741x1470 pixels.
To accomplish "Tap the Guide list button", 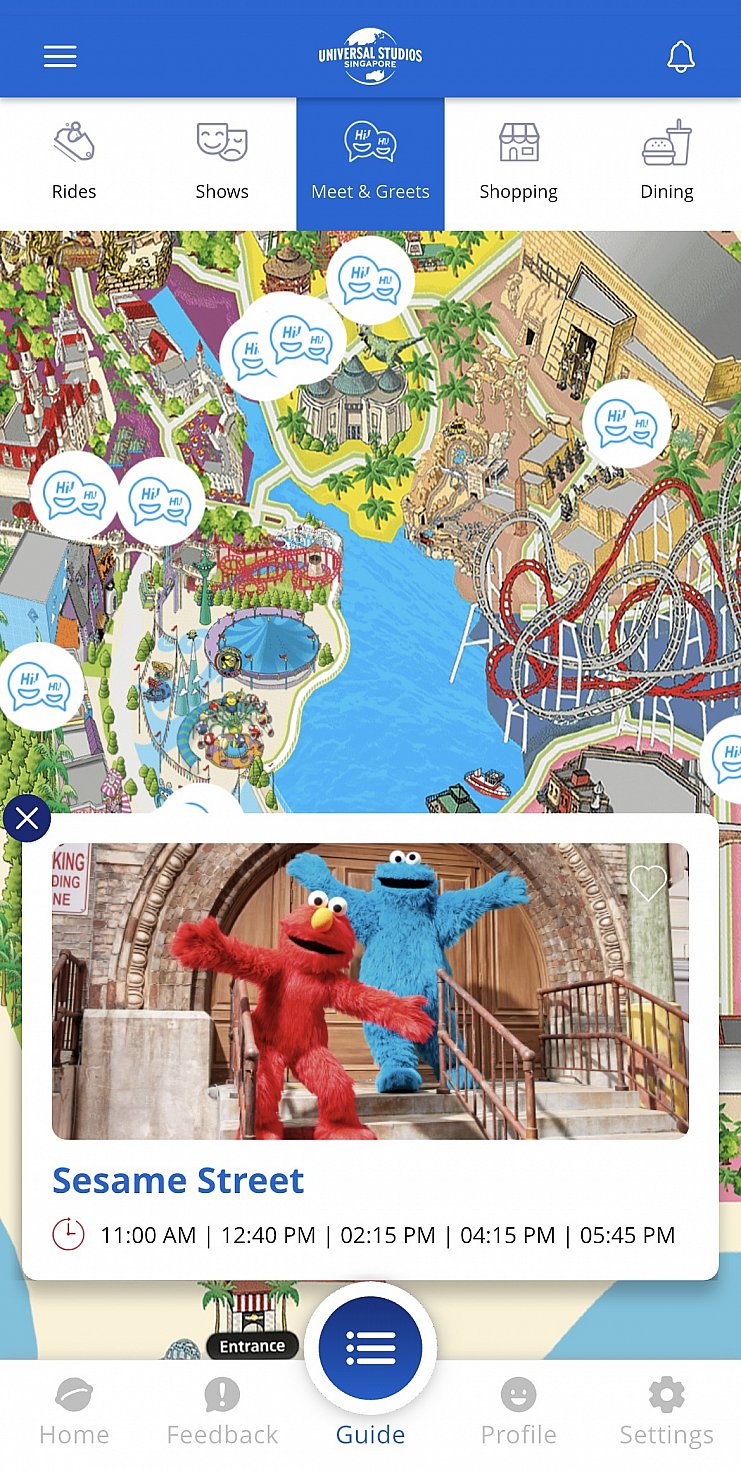I will 370,1348.
